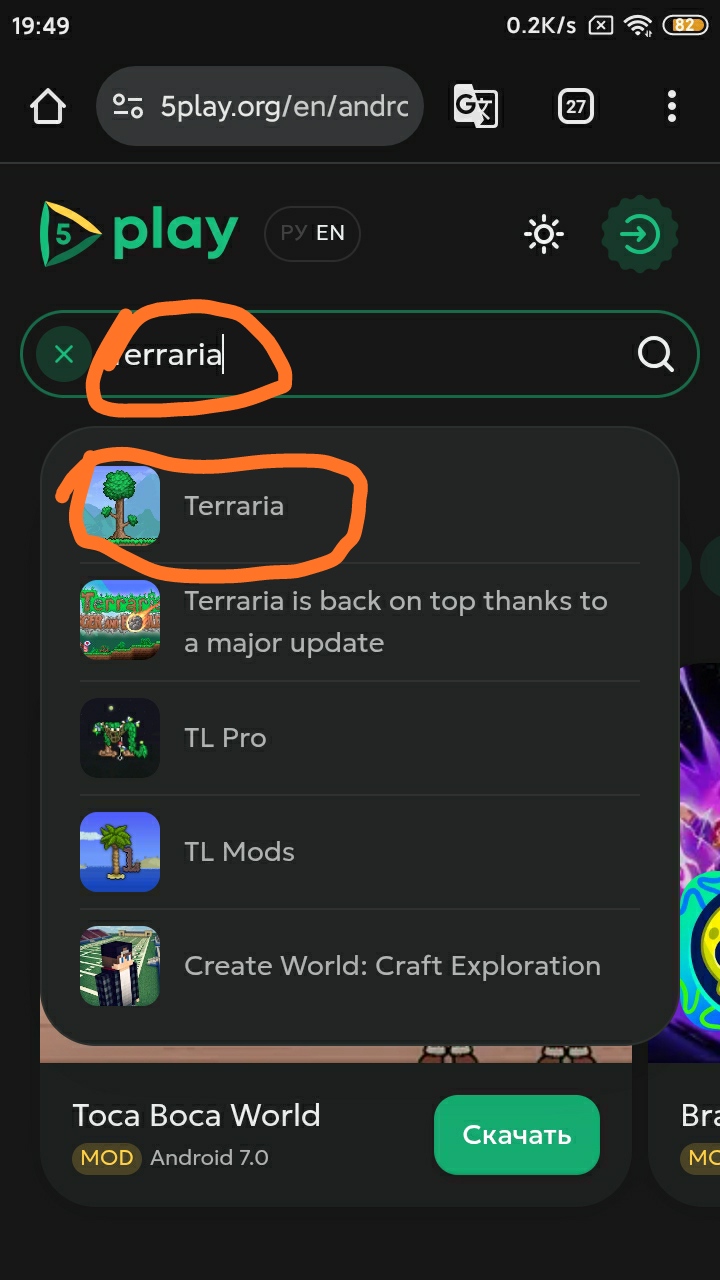720x1280 pixels.
Task: Open the 5play logo home link
Action: pos(139,233)
